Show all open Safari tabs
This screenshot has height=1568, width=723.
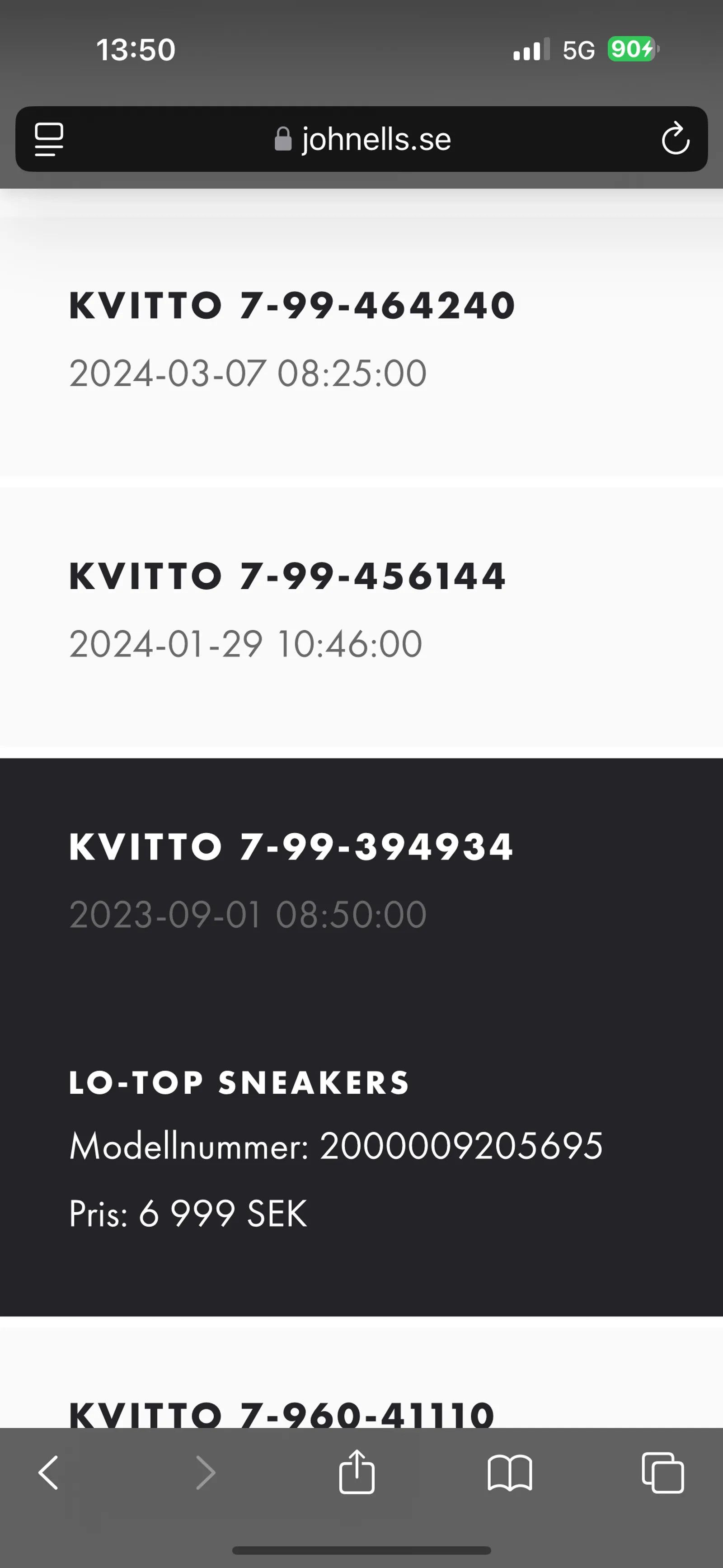coord(663,1473)
